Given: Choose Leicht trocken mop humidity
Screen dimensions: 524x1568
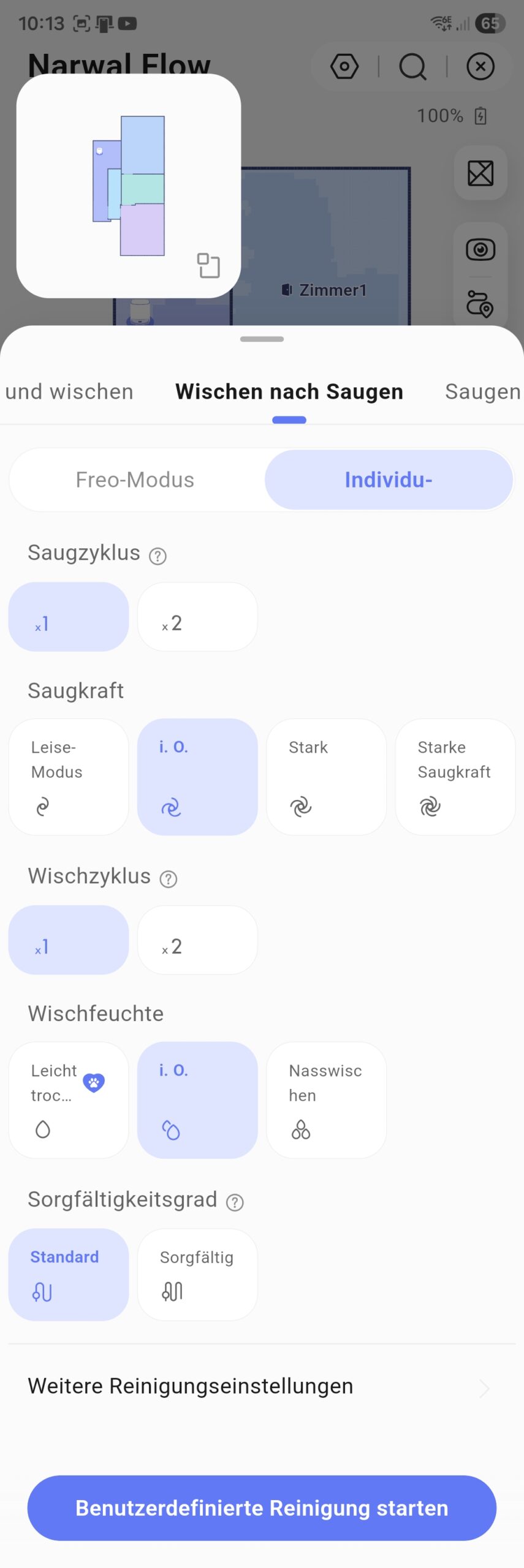Looking at the screenshot, I should click(69, 1099).
